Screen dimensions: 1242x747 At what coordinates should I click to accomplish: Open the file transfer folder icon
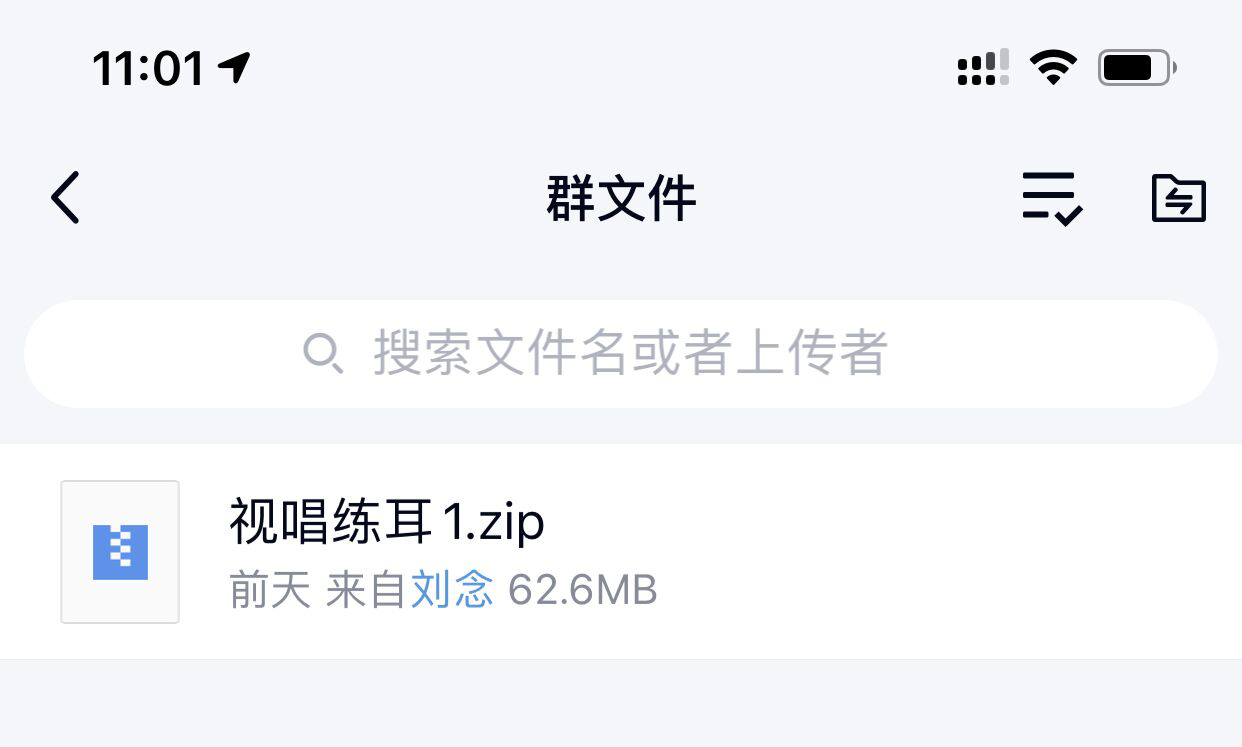pos(1179,198)
